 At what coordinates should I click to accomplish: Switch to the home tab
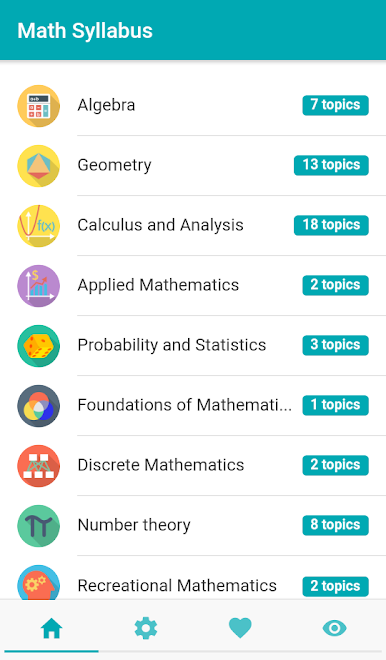click(x=51, y=629)
